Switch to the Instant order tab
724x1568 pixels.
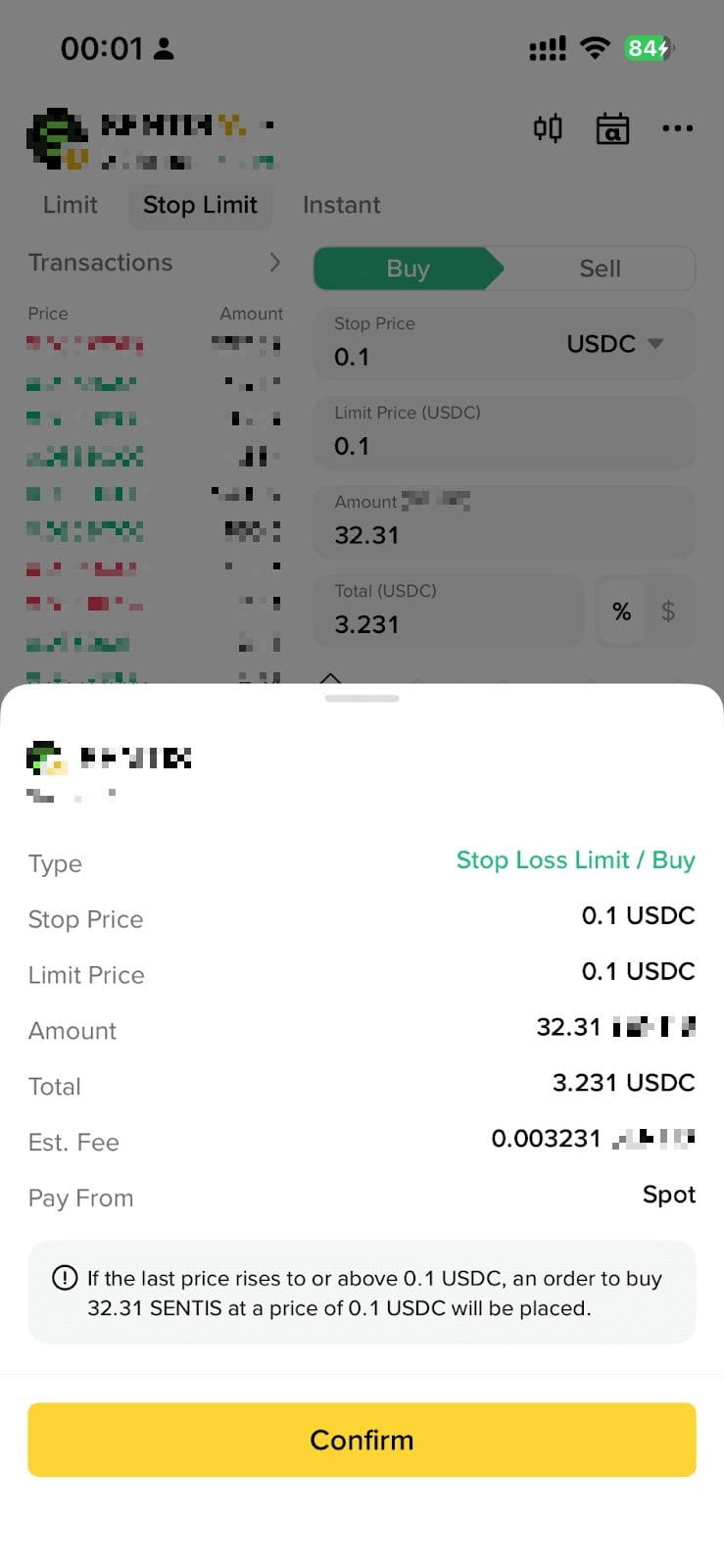tap(341, 205)
